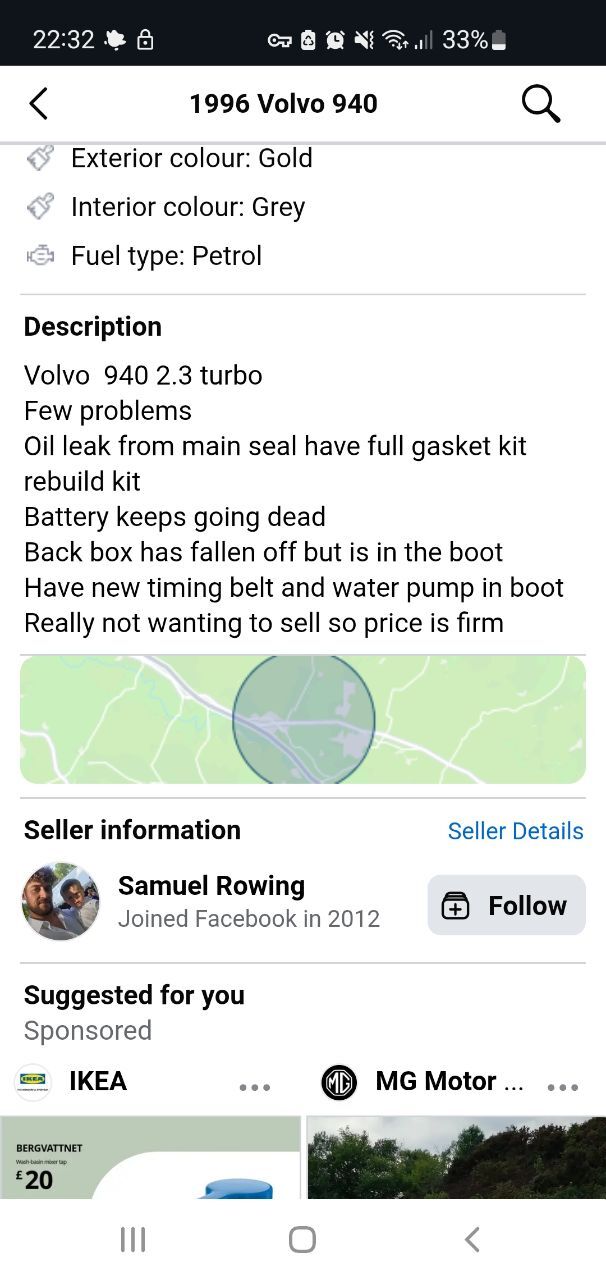Follow seller Samuel Rowing
Screen dimensions: 606x1280
[506, 905]
